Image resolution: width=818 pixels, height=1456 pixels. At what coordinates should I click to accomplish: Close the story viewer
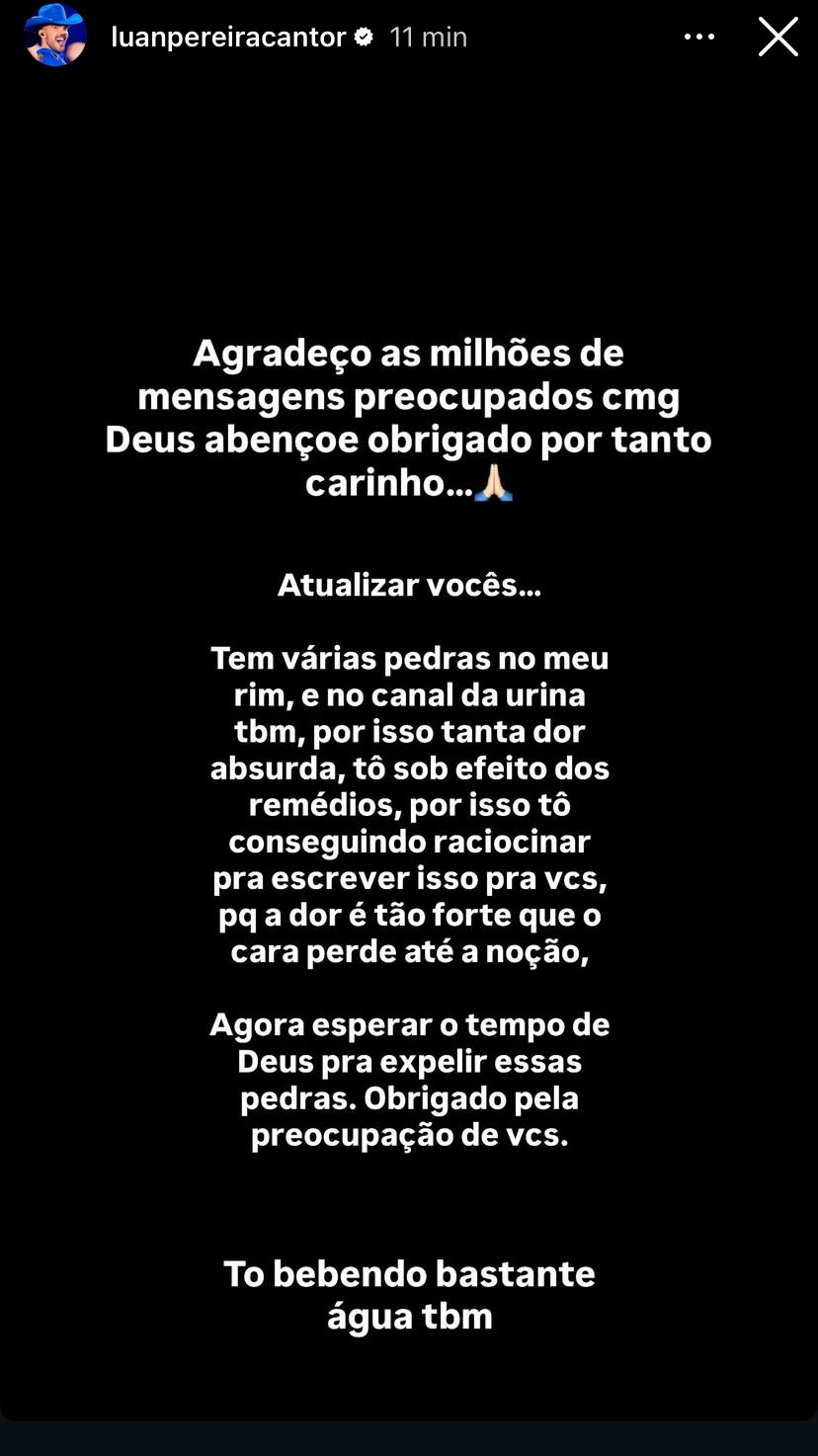point(777,38)
